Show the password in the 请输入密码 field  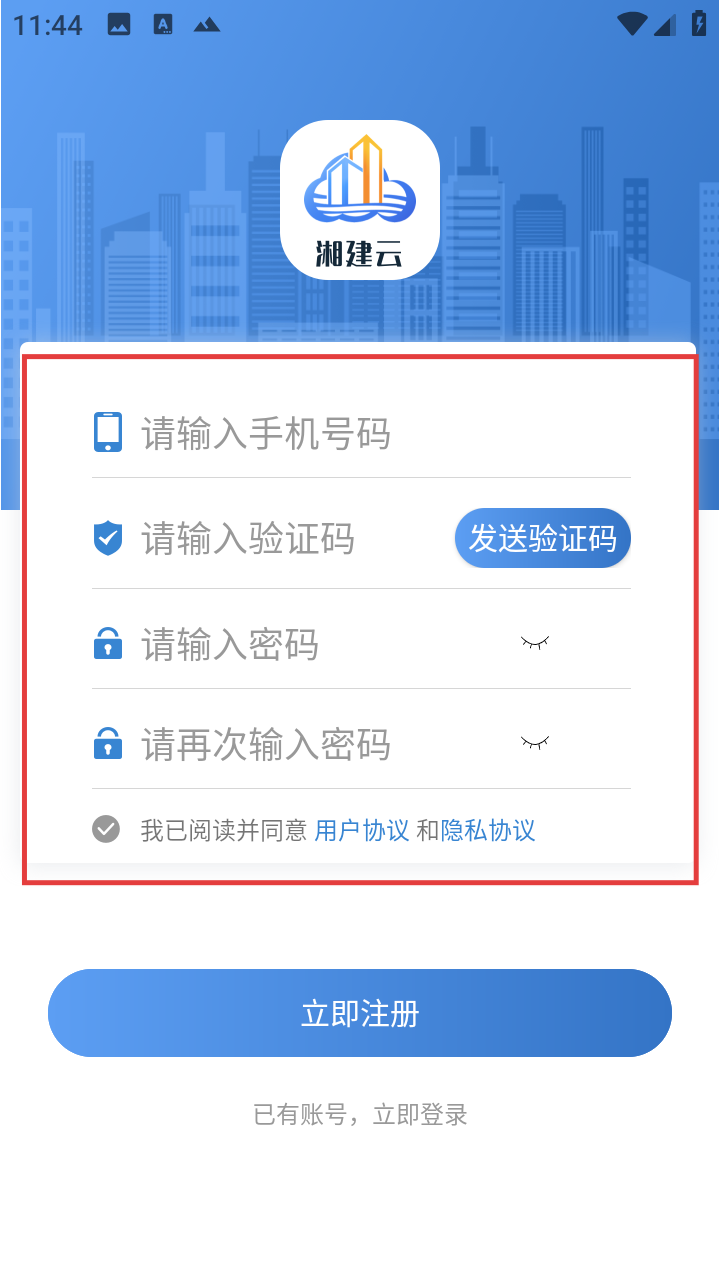pos(535,643)
